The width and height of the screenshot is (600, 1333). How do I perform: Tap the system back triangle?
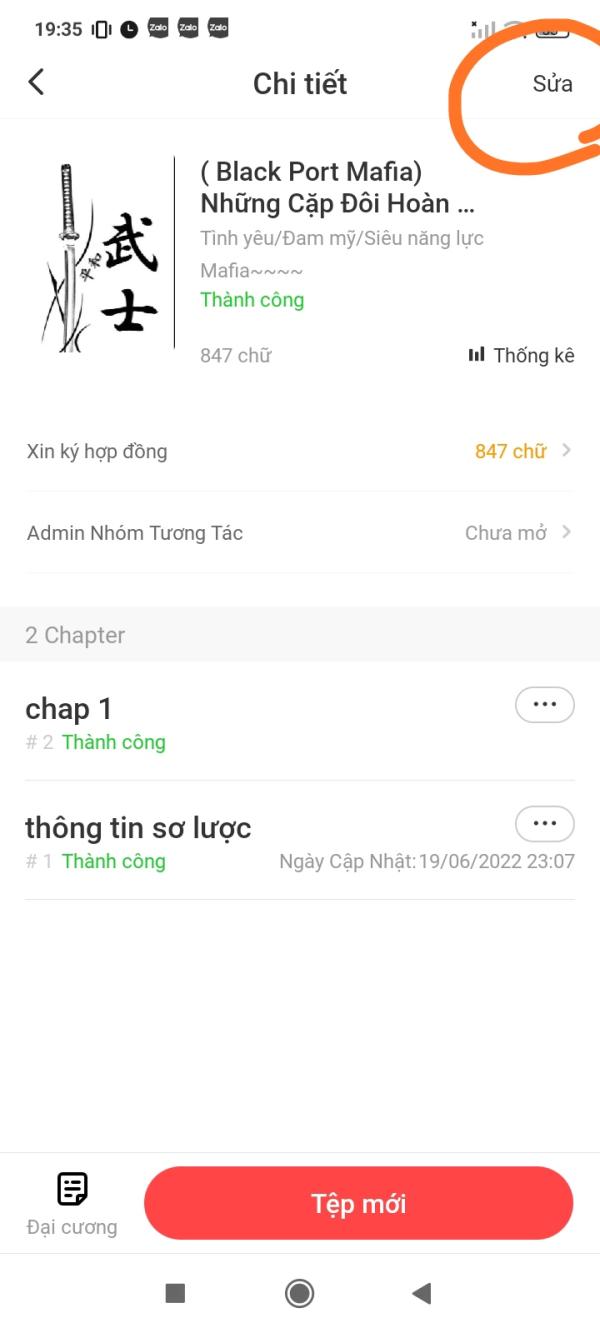[x=421, y=1293]
